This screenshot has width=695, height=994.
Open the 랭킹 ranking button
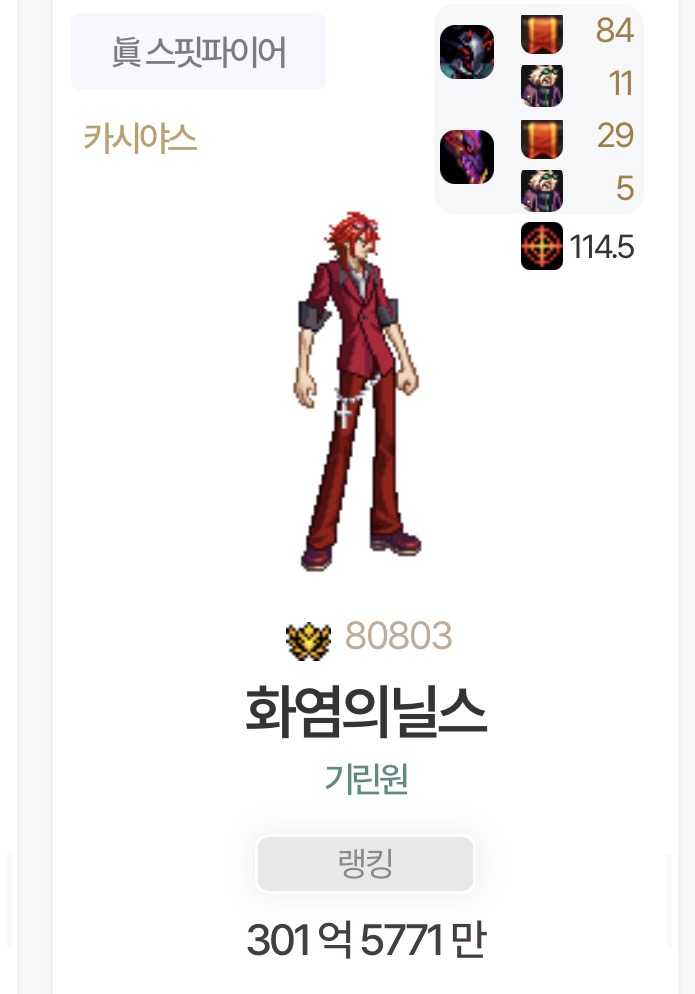pos(365,864)
